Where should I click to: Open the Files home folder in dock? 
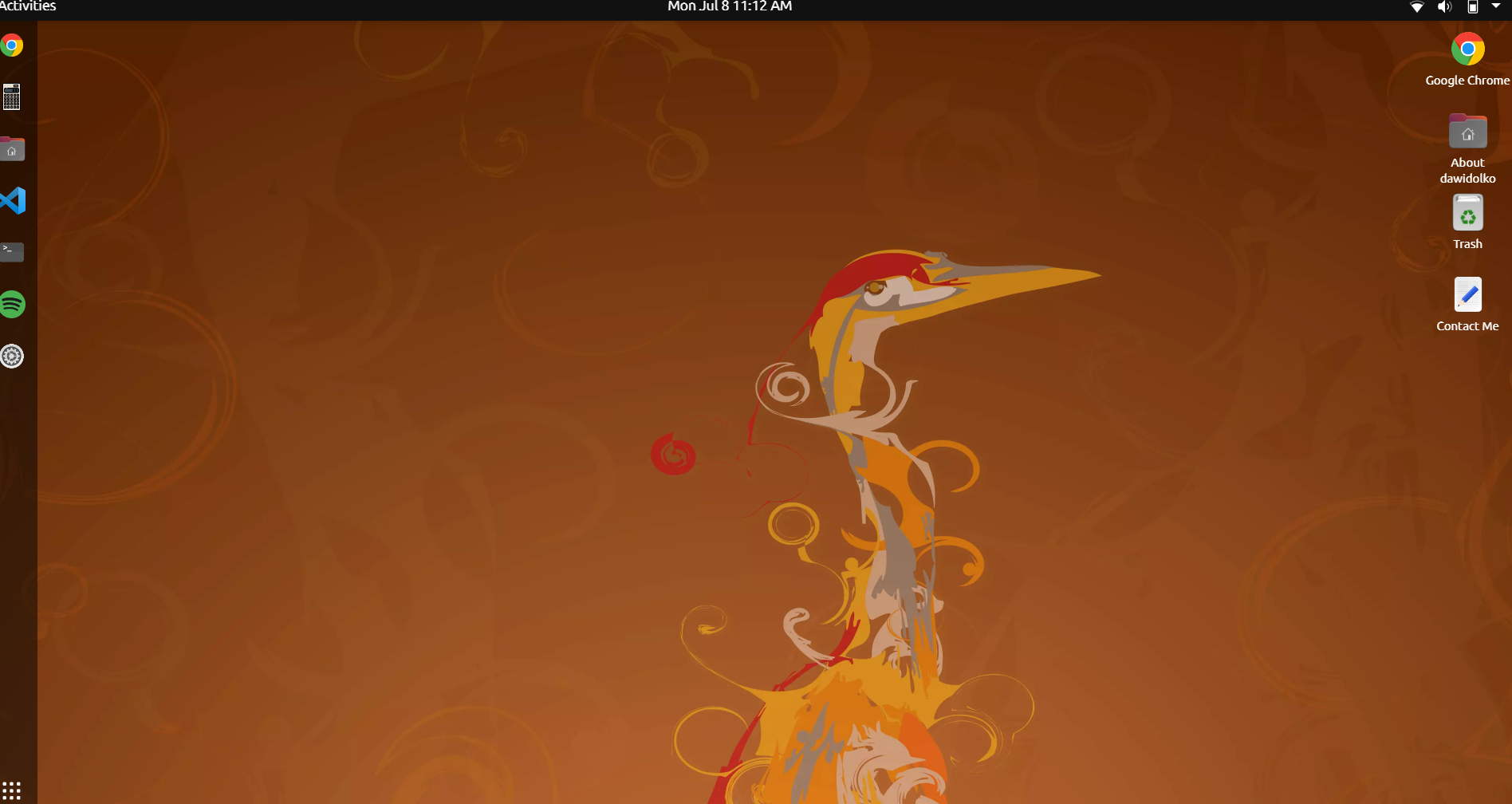(12, 149)
